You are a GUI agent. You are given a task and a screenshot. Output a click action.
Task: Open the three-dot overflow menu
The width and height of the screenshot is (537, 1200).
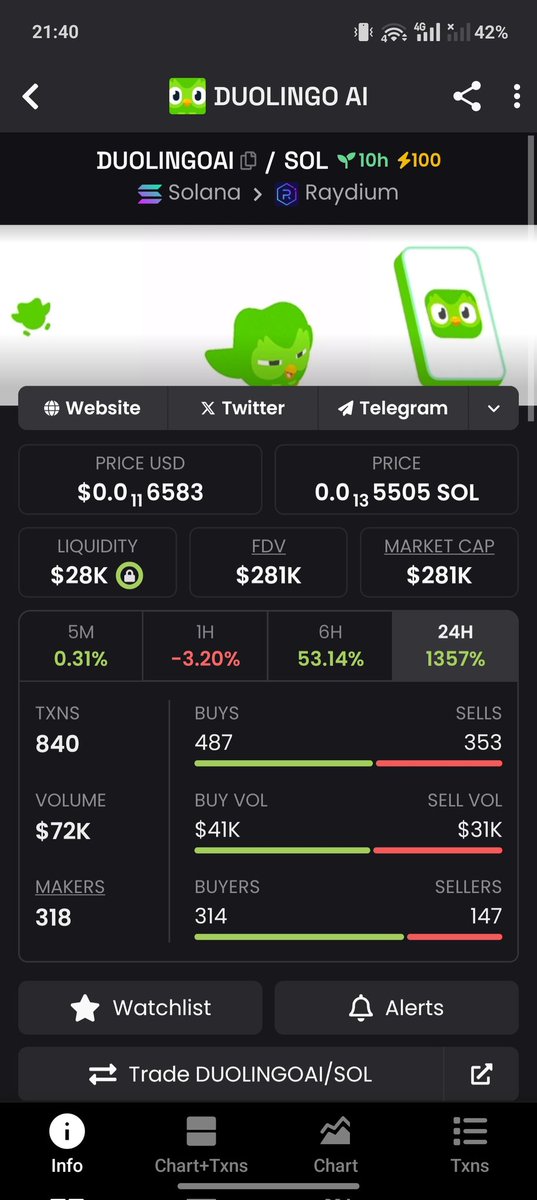(516, 97)
